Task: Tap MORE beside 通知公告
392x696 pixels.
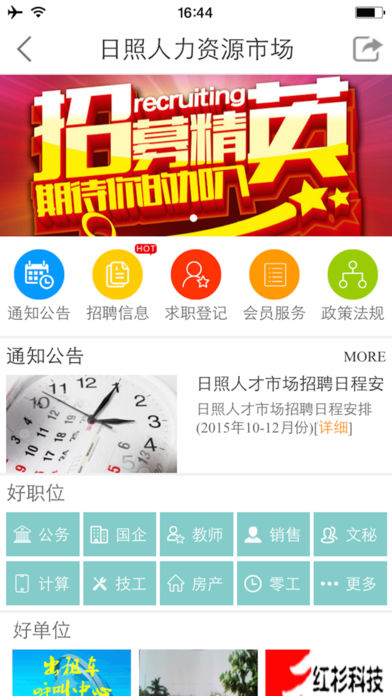Action: (364, 357)
